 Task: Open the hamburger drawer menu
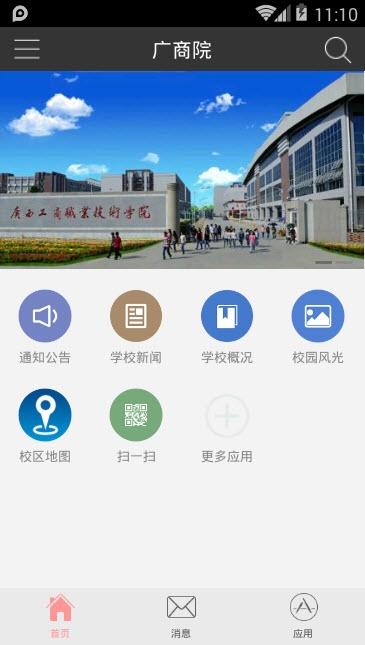pyautogui.click(x=27, y=49)
